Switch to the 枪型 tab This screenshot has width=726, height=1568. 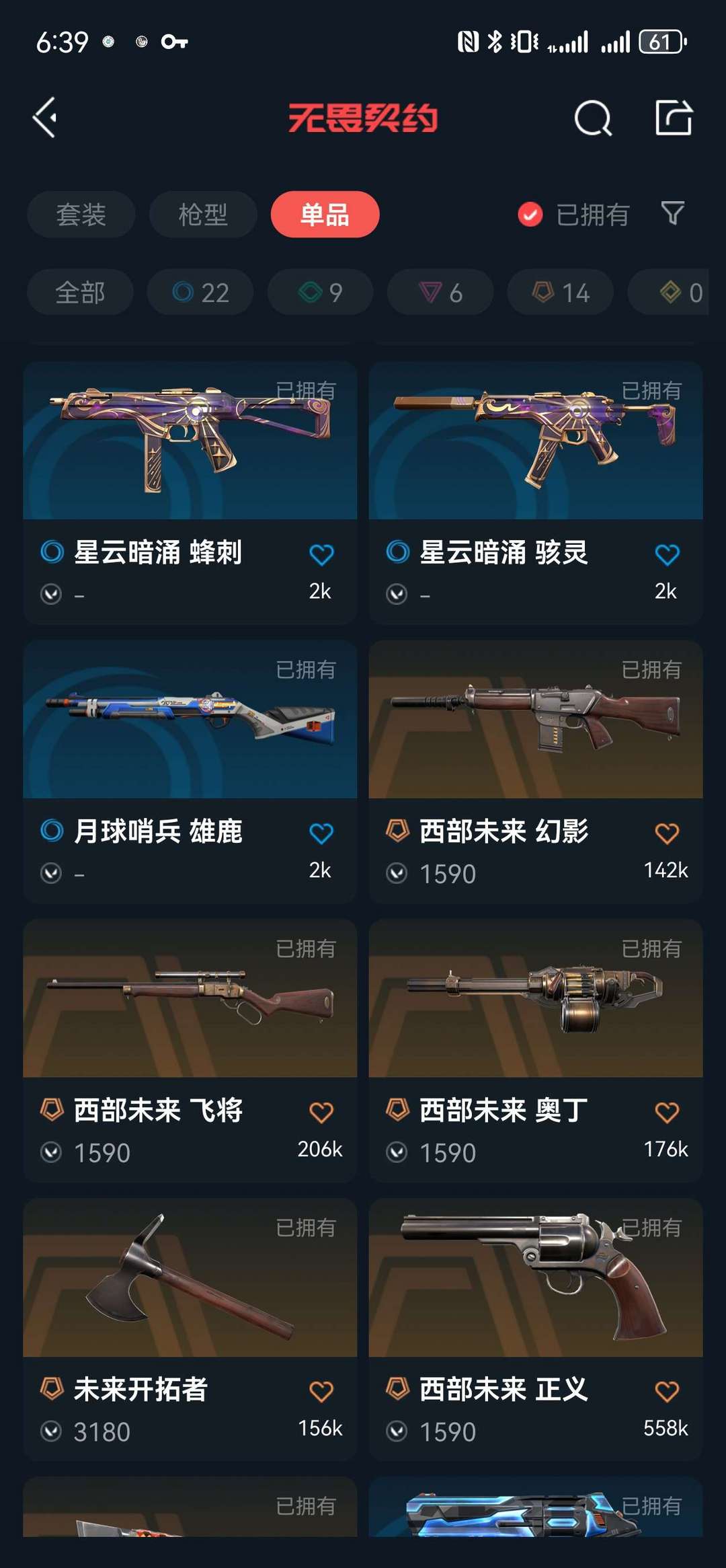[202, 215]
